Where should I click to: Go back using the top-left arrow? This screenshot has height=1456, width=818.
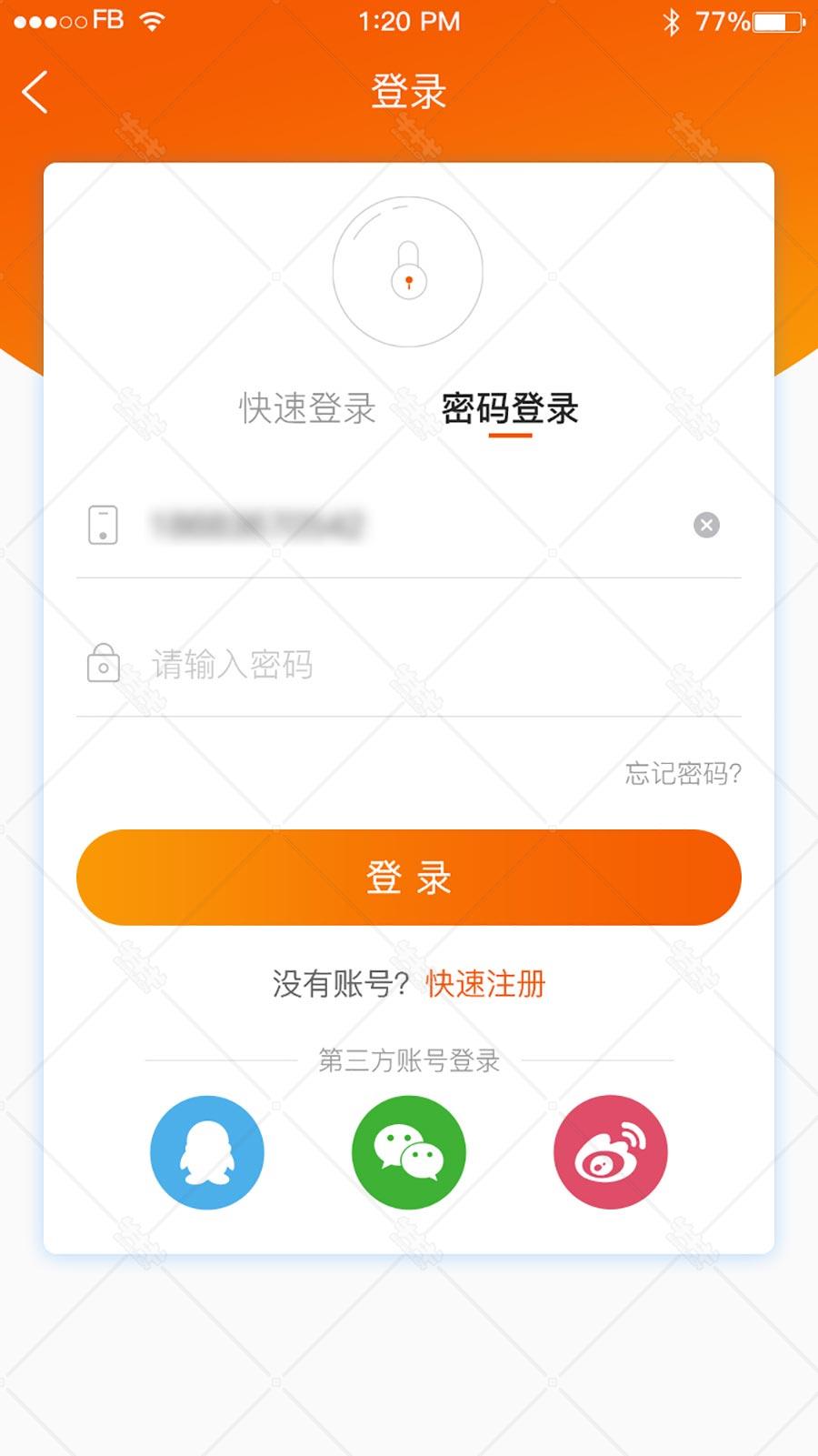click(35, 93)
